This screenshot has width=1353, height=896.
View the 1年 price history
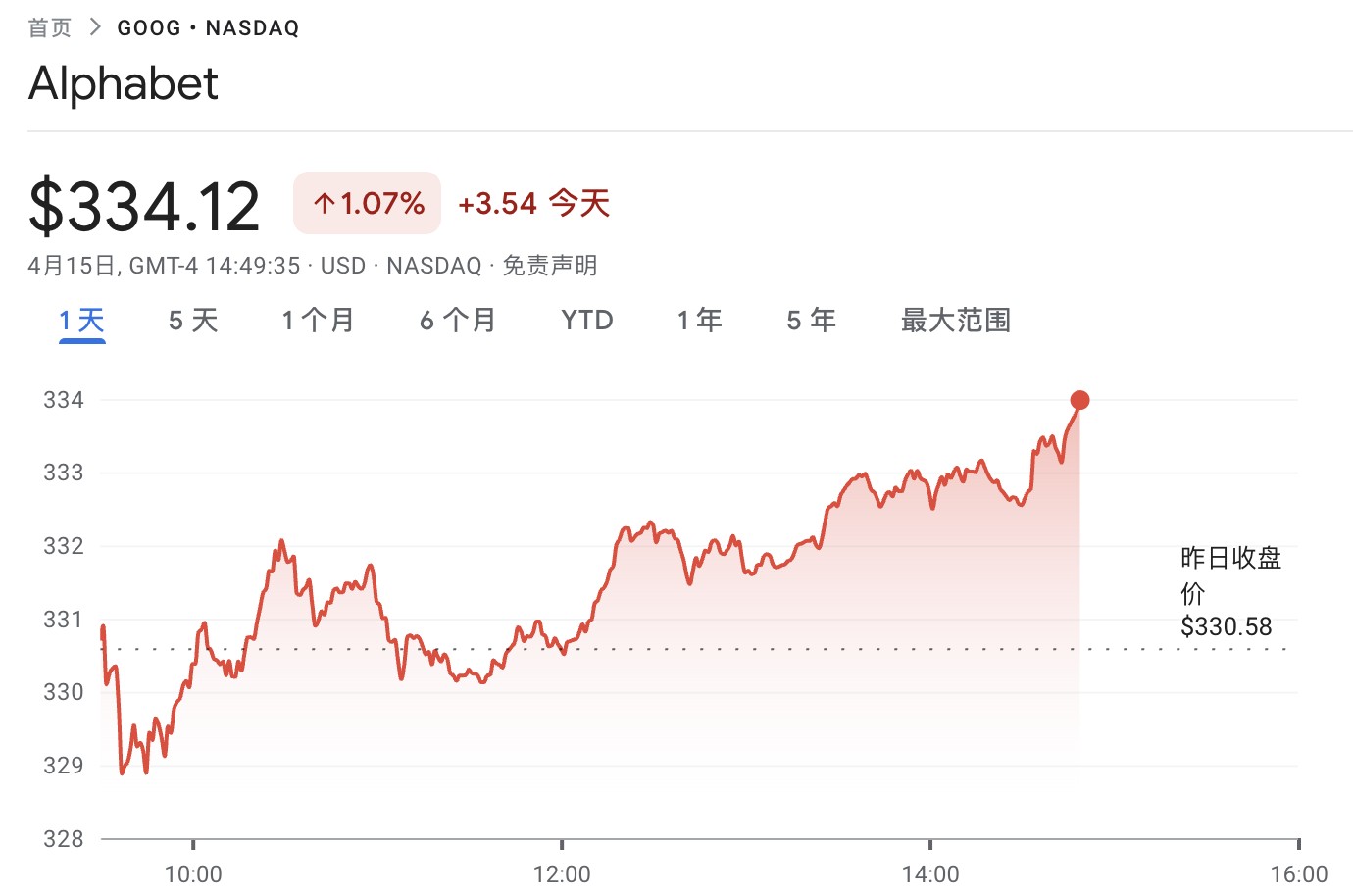click(699, 321)
